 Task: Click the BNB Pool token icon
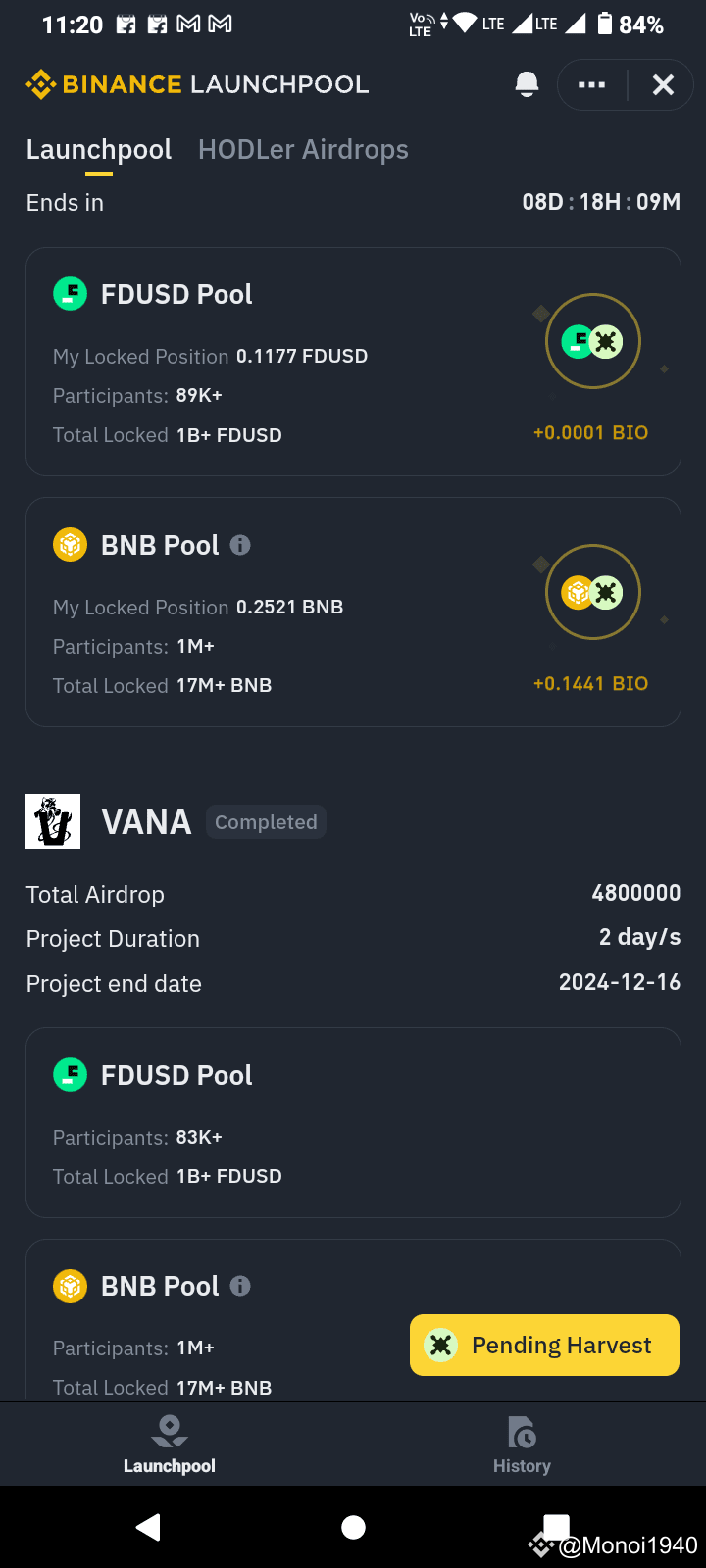point(70,544)
